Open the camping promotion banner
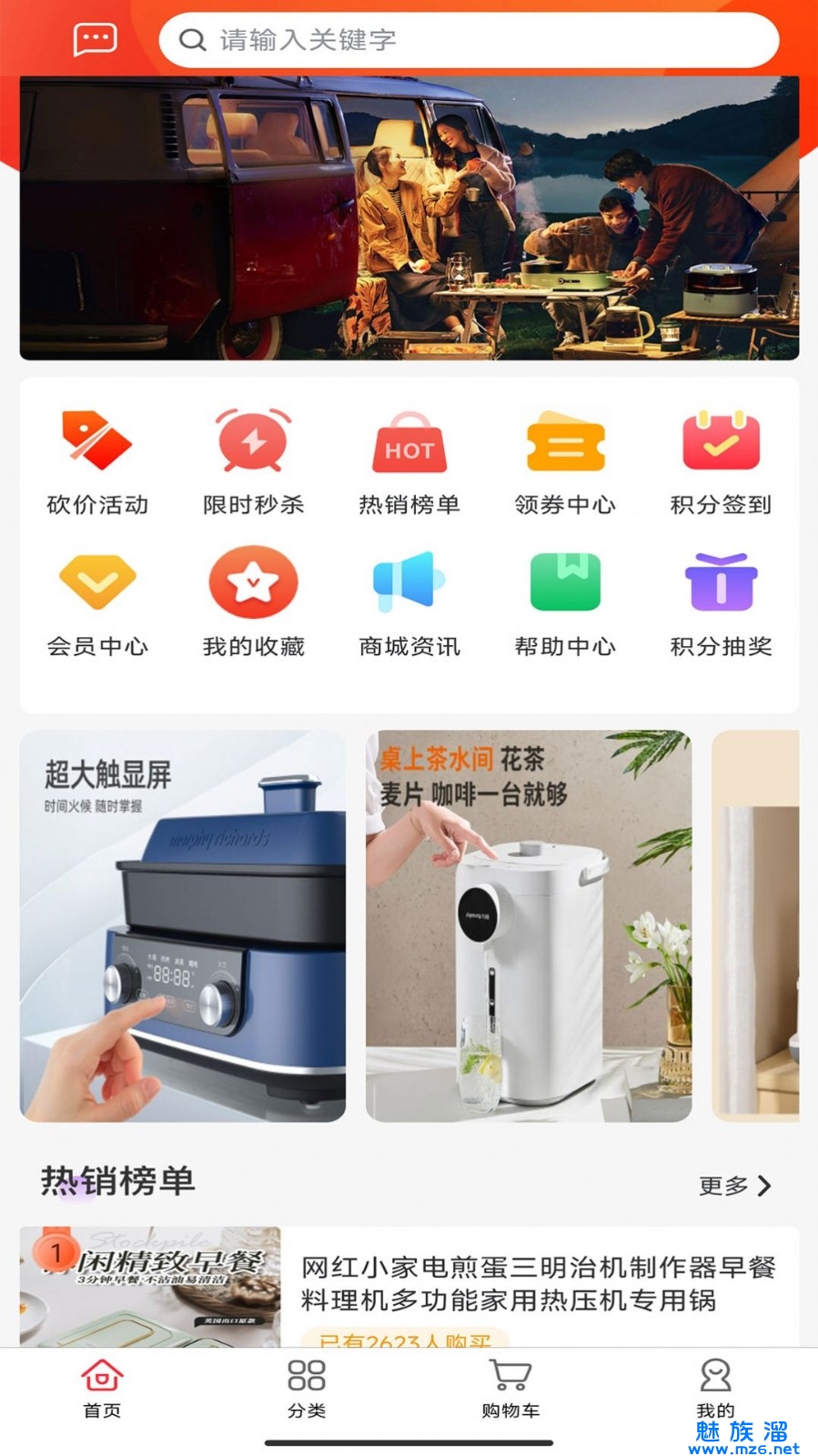 pos(409,217)
